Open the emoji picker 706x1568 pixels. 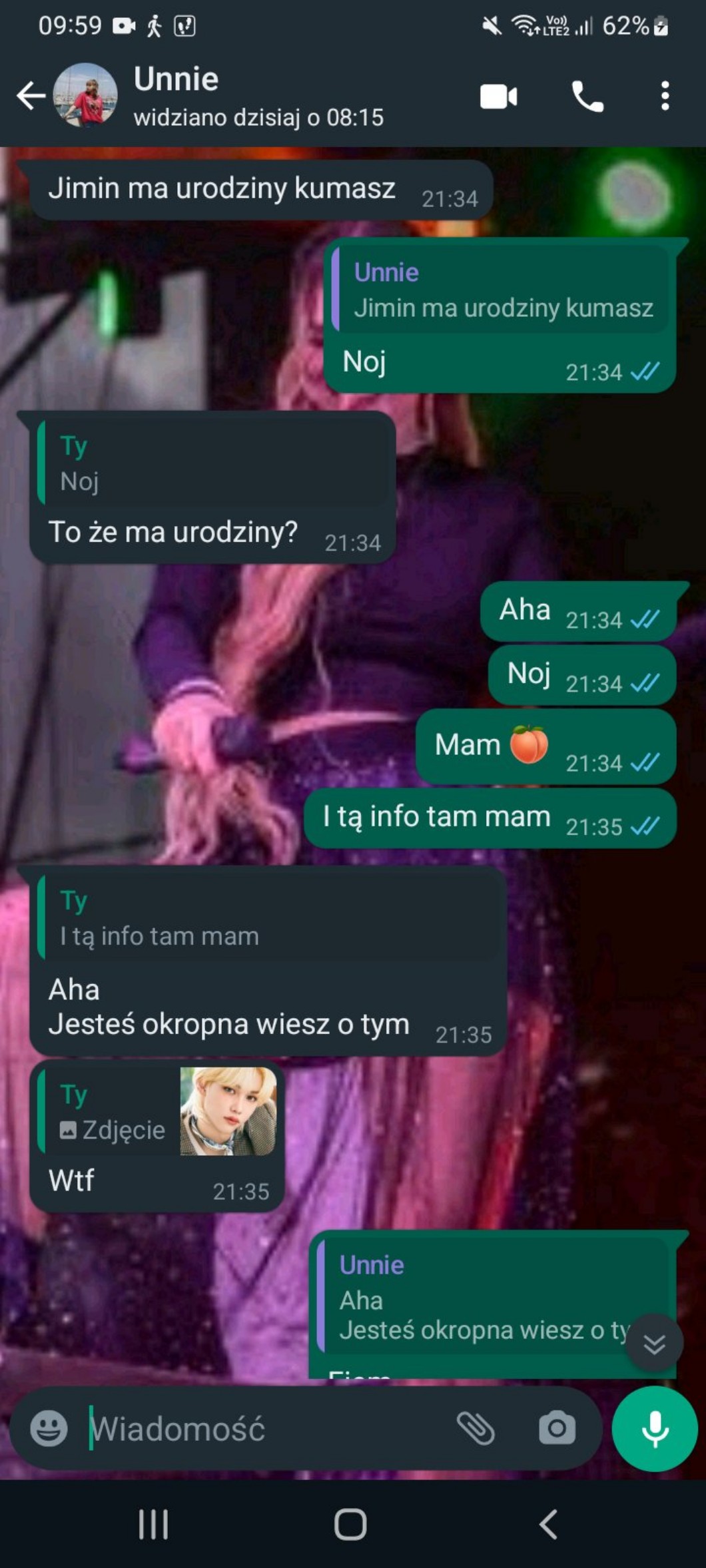click(x=49, y=1428)
